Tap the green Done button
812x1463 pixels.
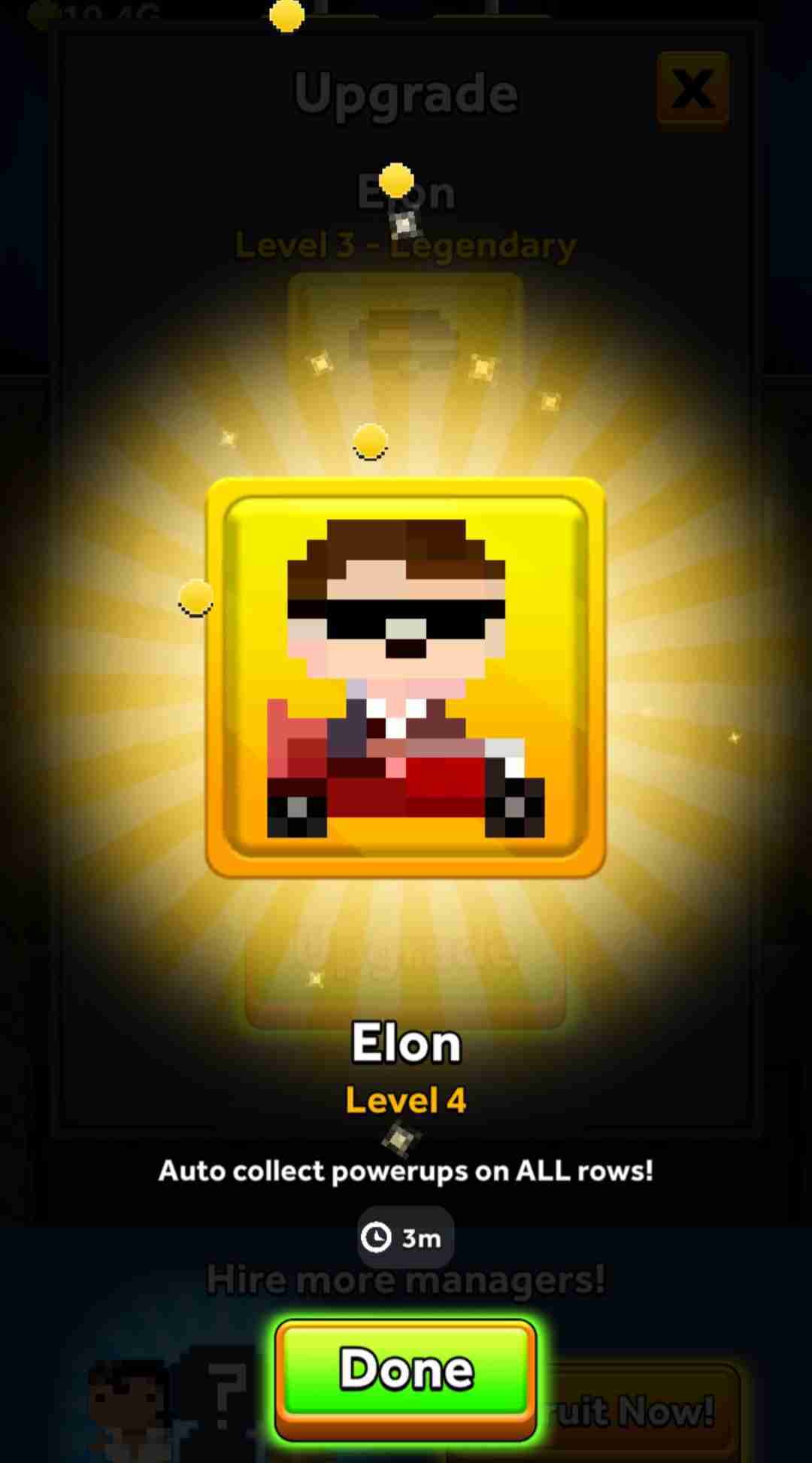[x=405, y=1370]
